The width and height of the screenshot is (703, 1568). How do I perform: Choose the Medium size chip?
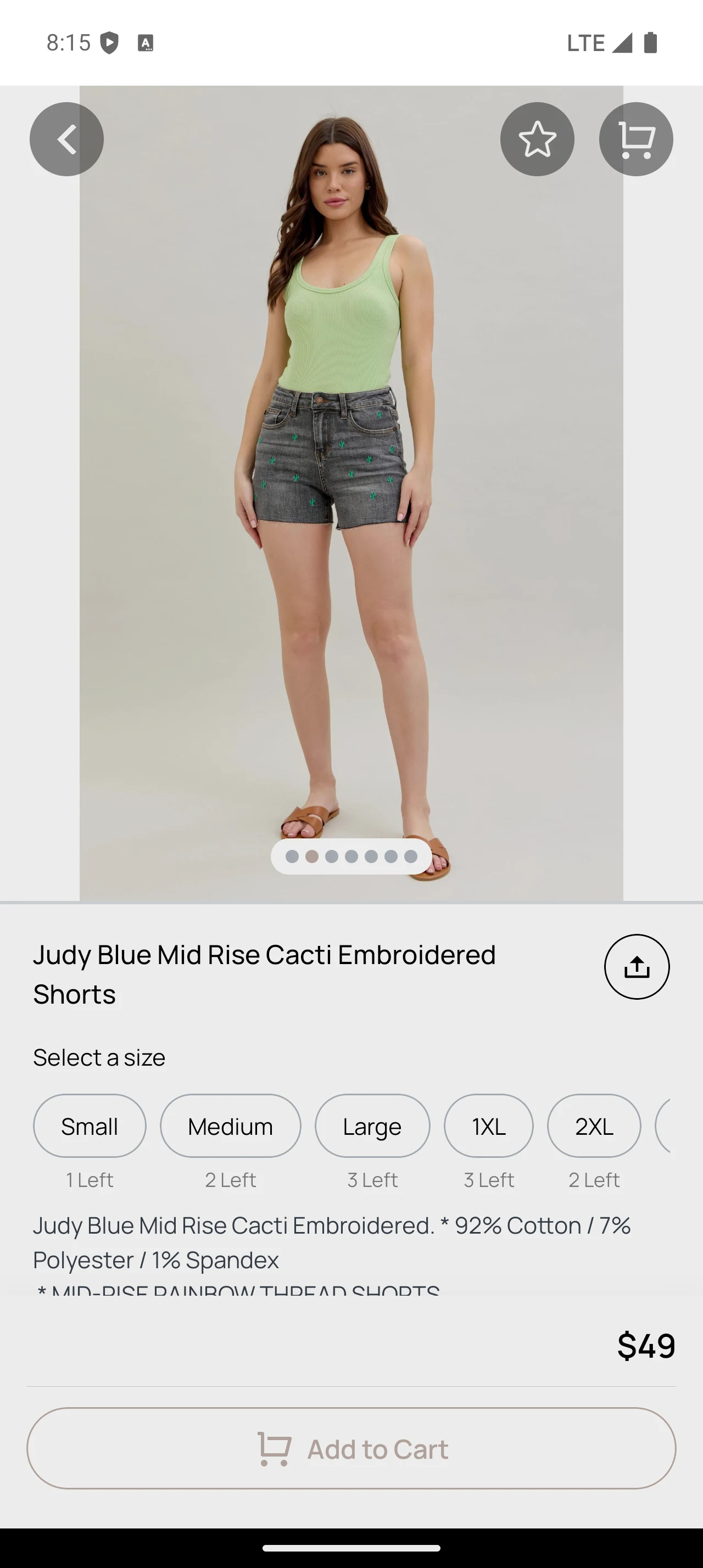pyautogui.click(x=230, y=1126)
